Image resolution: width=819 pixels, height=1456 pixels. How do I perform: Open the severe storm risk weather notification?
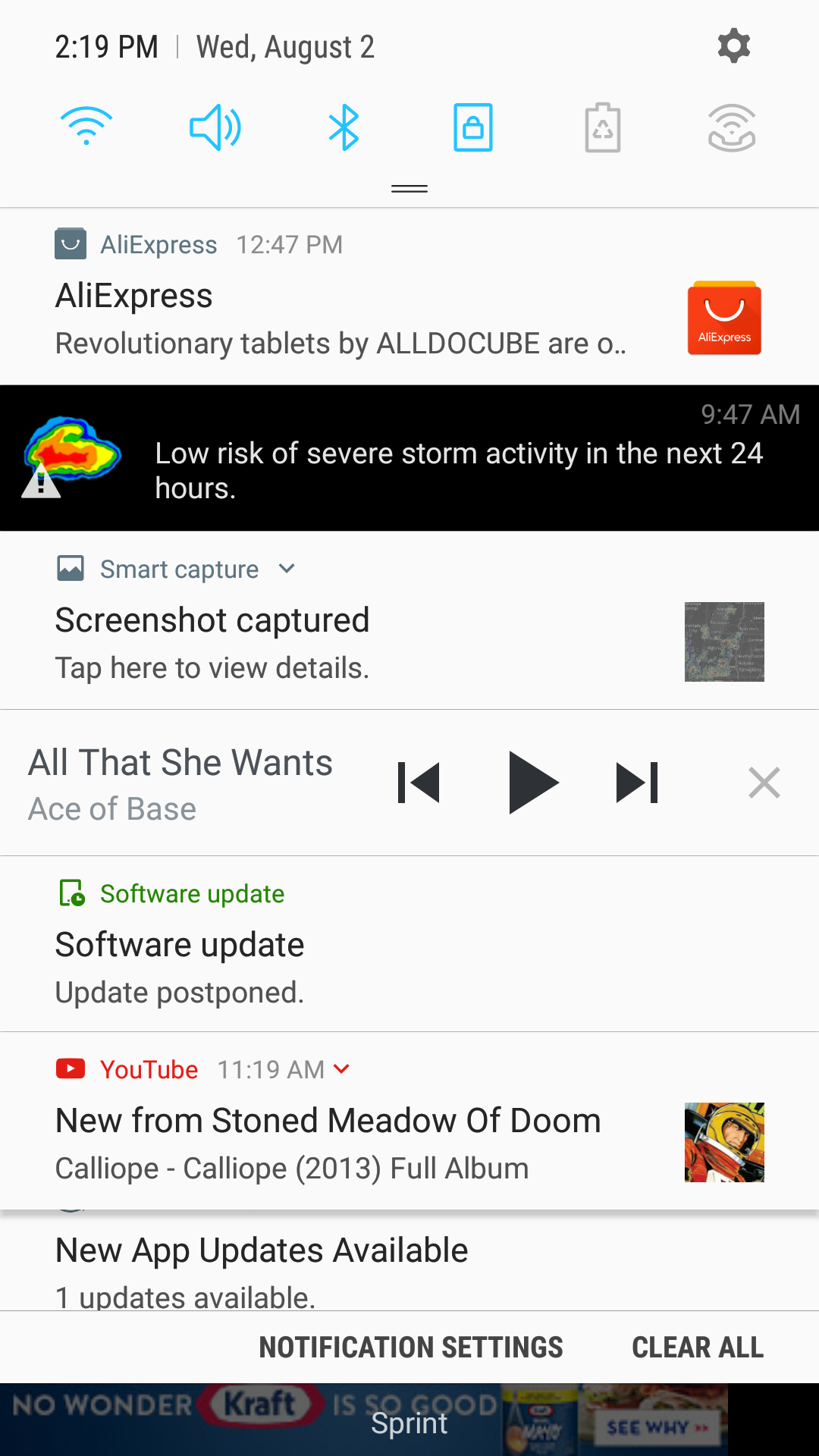[409, 458]
